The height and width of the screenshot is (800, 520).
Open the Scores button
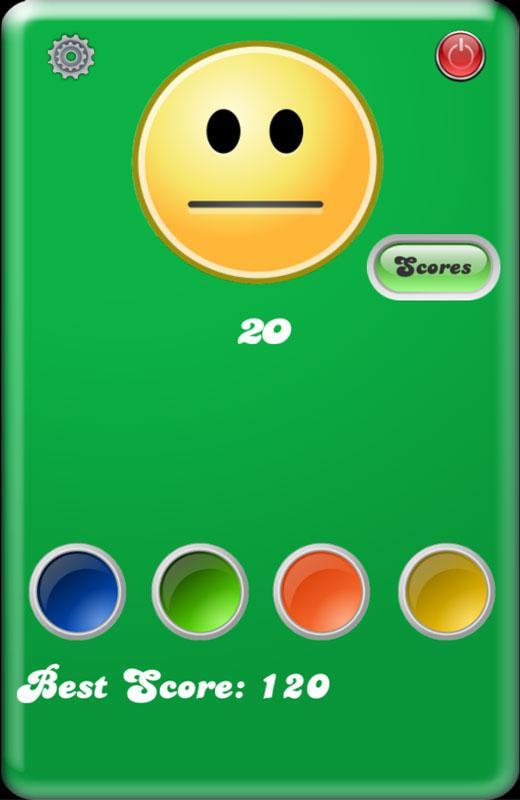[x=433, y=267]
